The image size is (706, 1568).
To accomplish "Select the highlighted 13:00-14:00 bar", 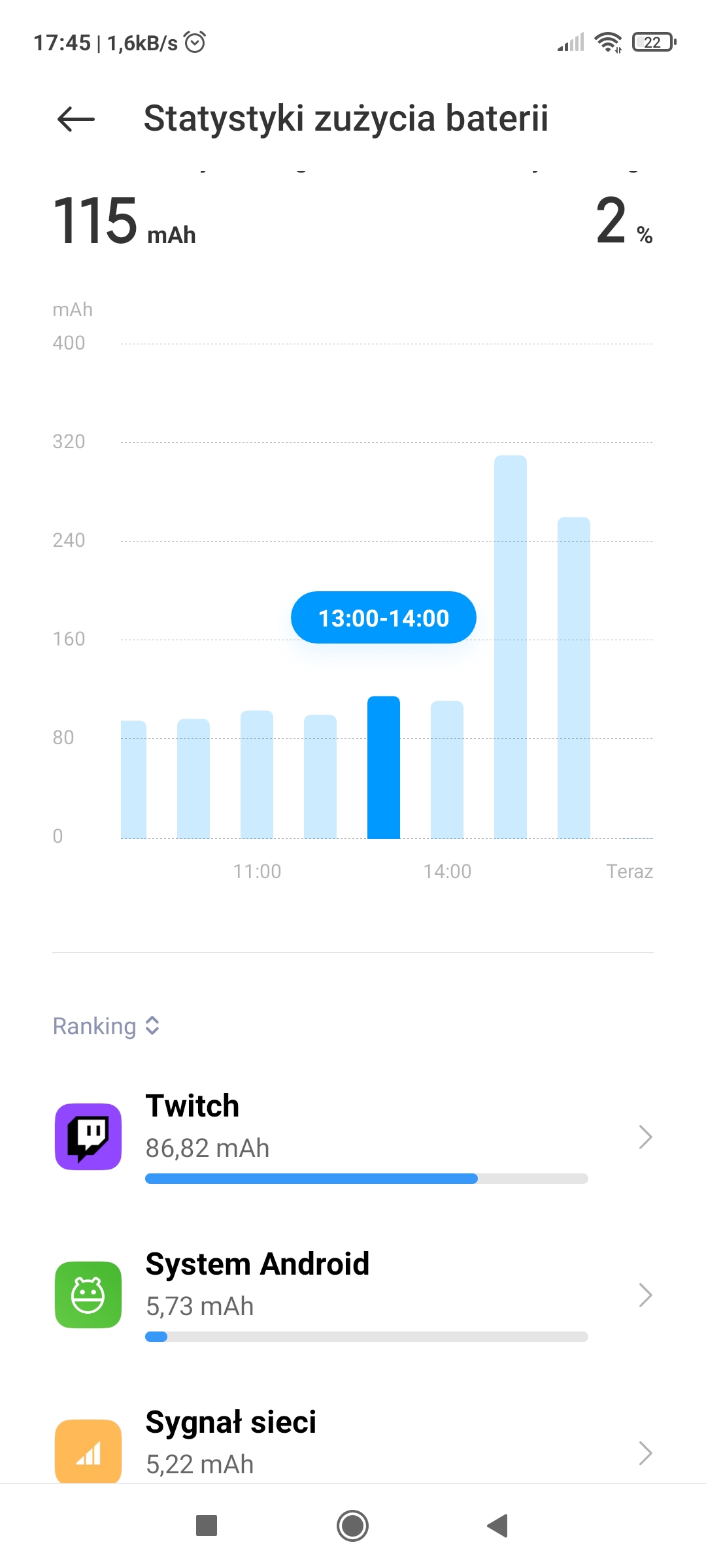I will pos(384,768).
